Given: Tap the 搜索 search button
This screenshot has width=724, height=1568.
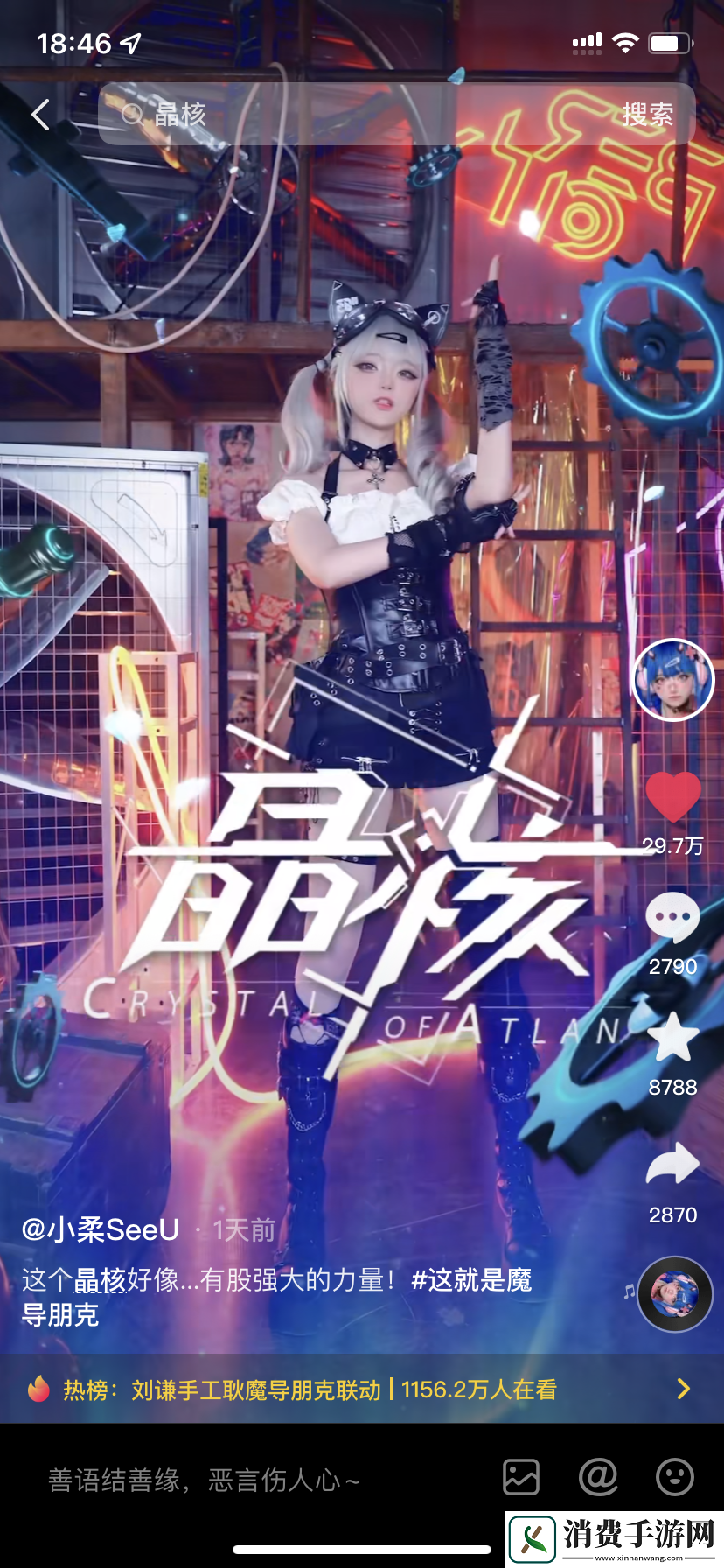Looking at the screenshot, I should tap(647, 115).
